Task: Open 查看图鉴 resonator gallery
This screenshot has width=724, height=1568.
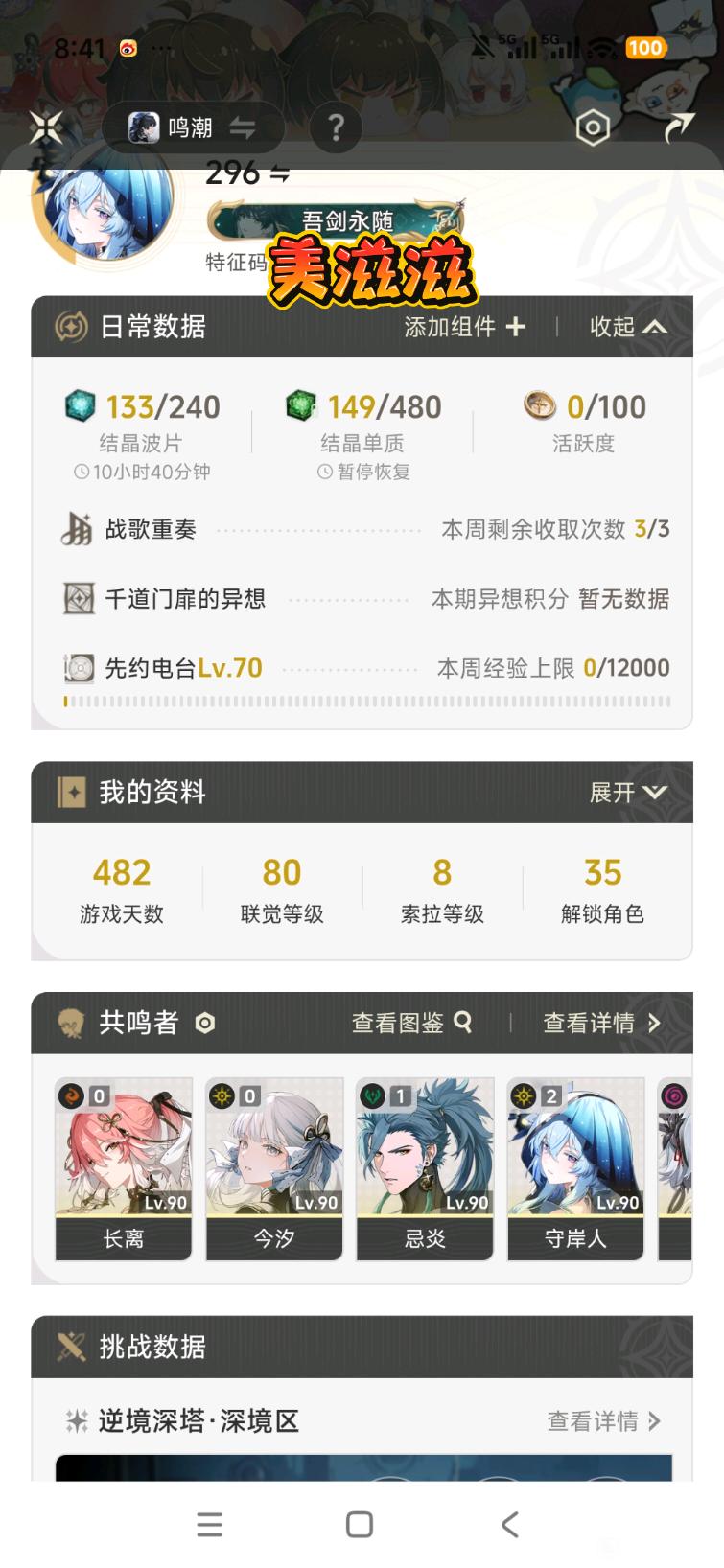Action: [x=411, y=1023]
